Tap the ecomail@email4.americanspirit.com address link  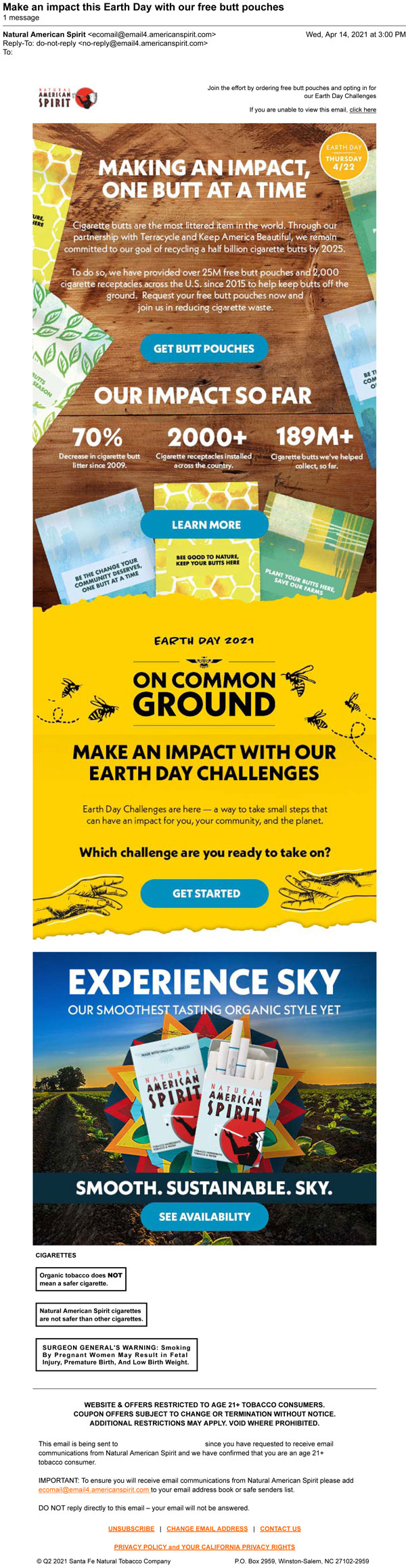pyautogui.click(x=93, y=1490)
